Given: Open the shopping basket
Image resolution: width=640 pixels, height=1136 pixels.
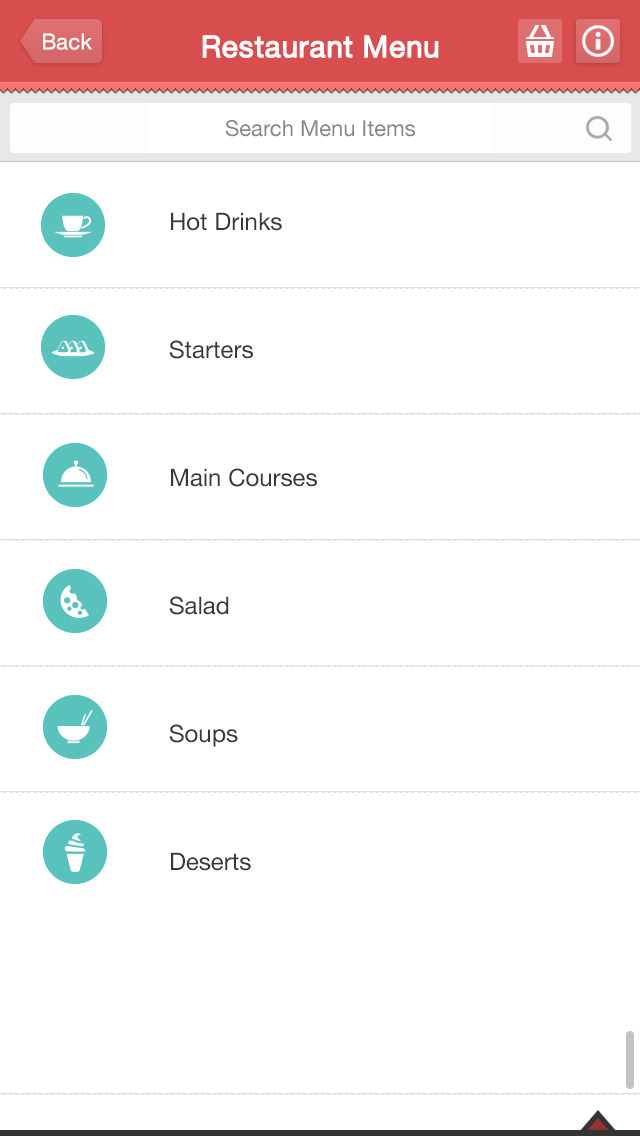Looking at the screenshot, I should (540, 42).
